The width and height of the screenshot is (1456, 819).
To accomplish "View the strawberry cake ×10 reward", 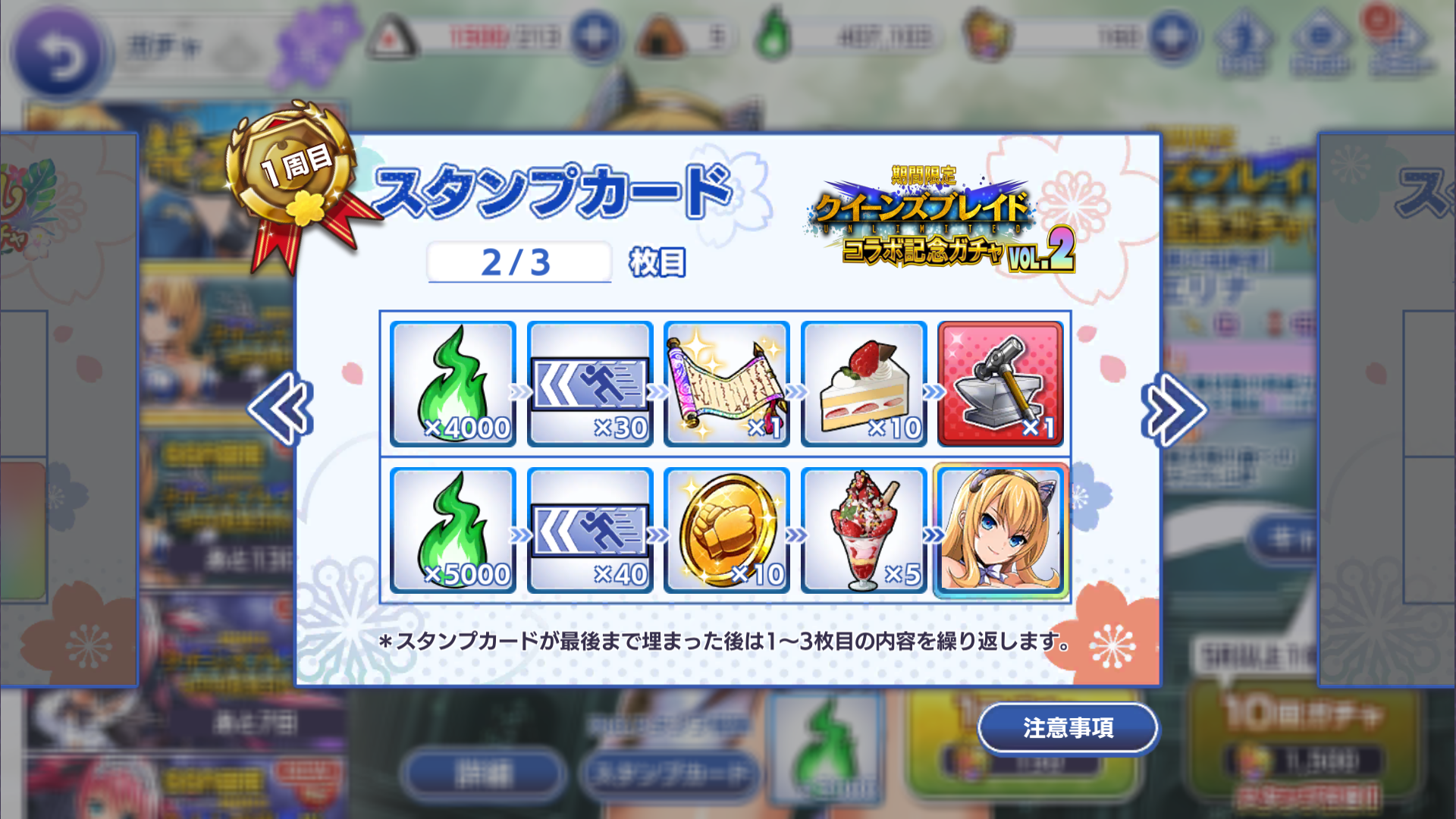I will tap(863, 384).
